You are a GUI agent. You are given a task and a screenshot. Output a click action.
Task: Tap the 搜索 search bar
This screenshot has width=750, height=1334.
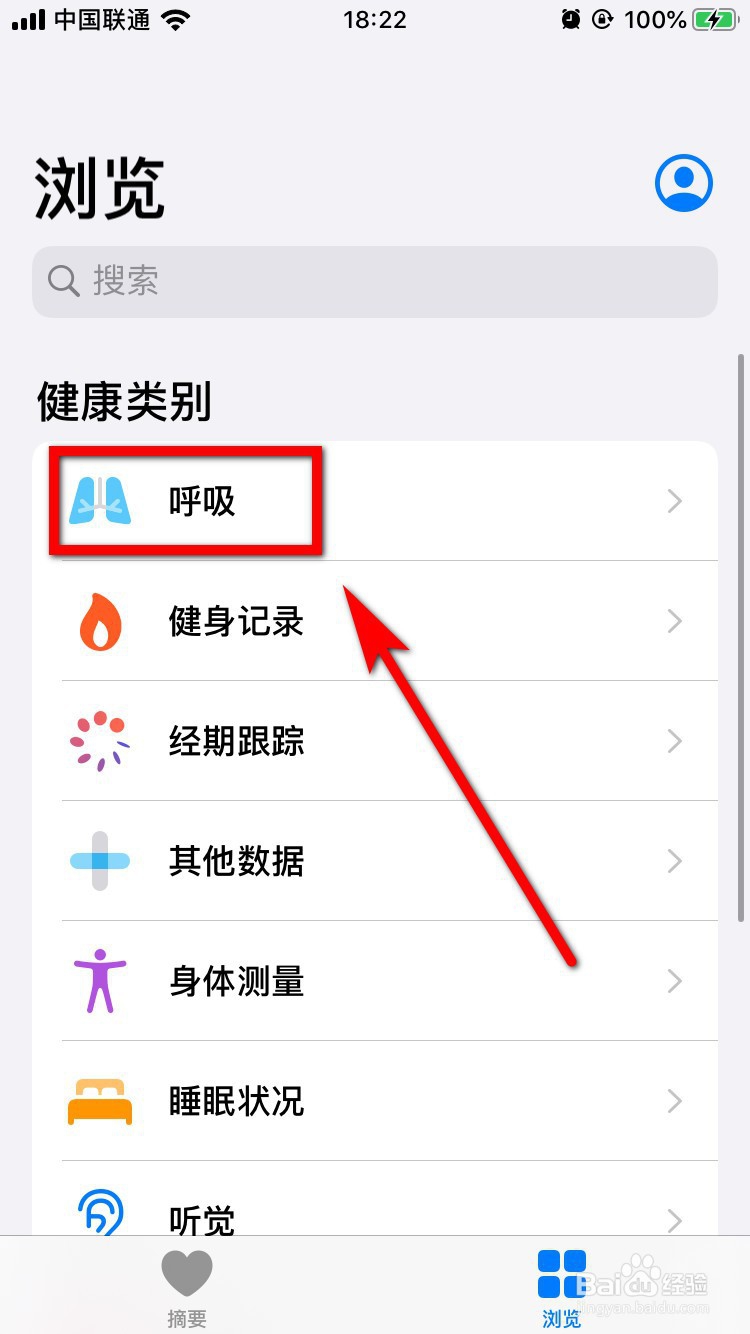(375, 281)
